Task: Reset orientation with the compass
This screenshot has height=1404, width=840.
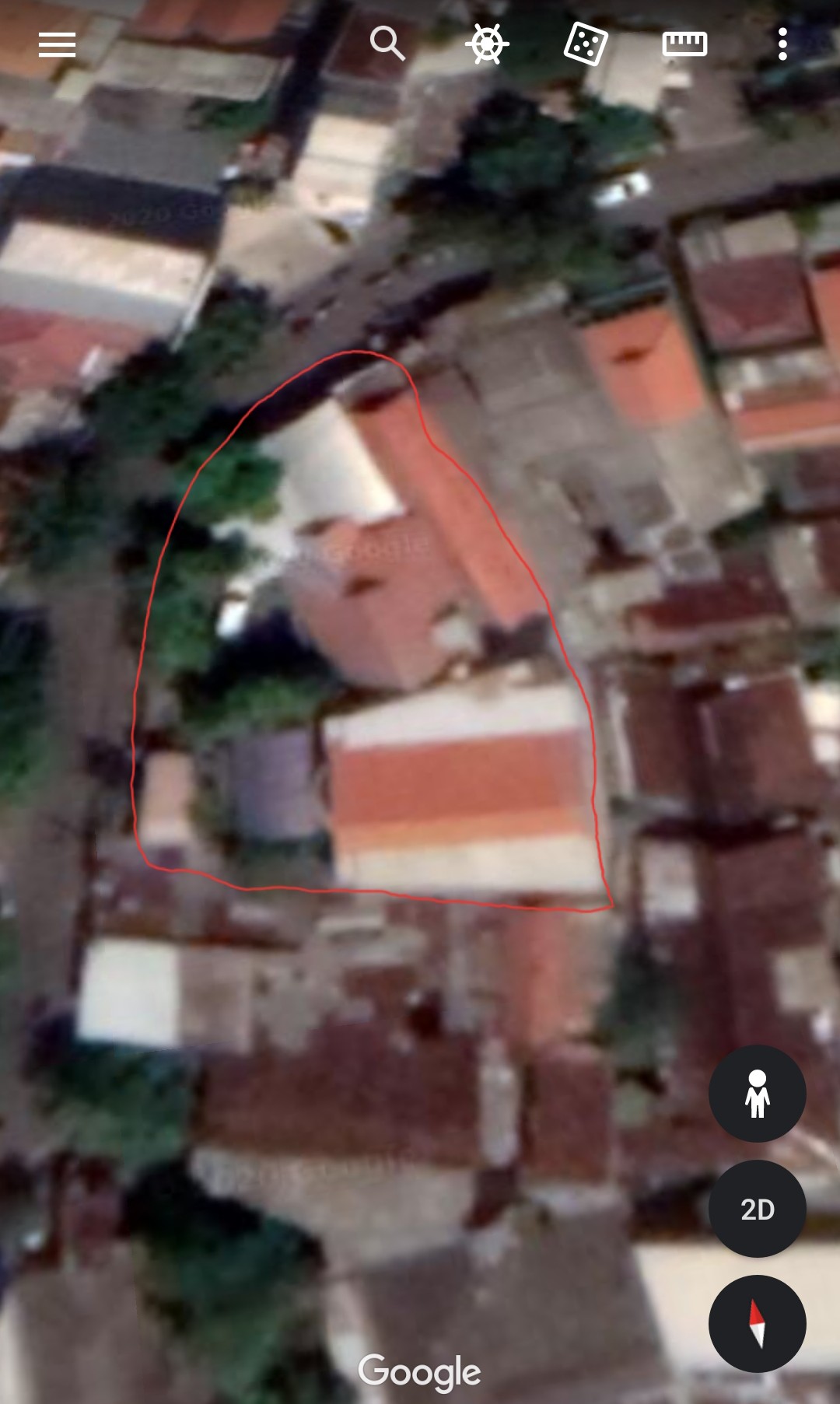Action: point(757,1324)
